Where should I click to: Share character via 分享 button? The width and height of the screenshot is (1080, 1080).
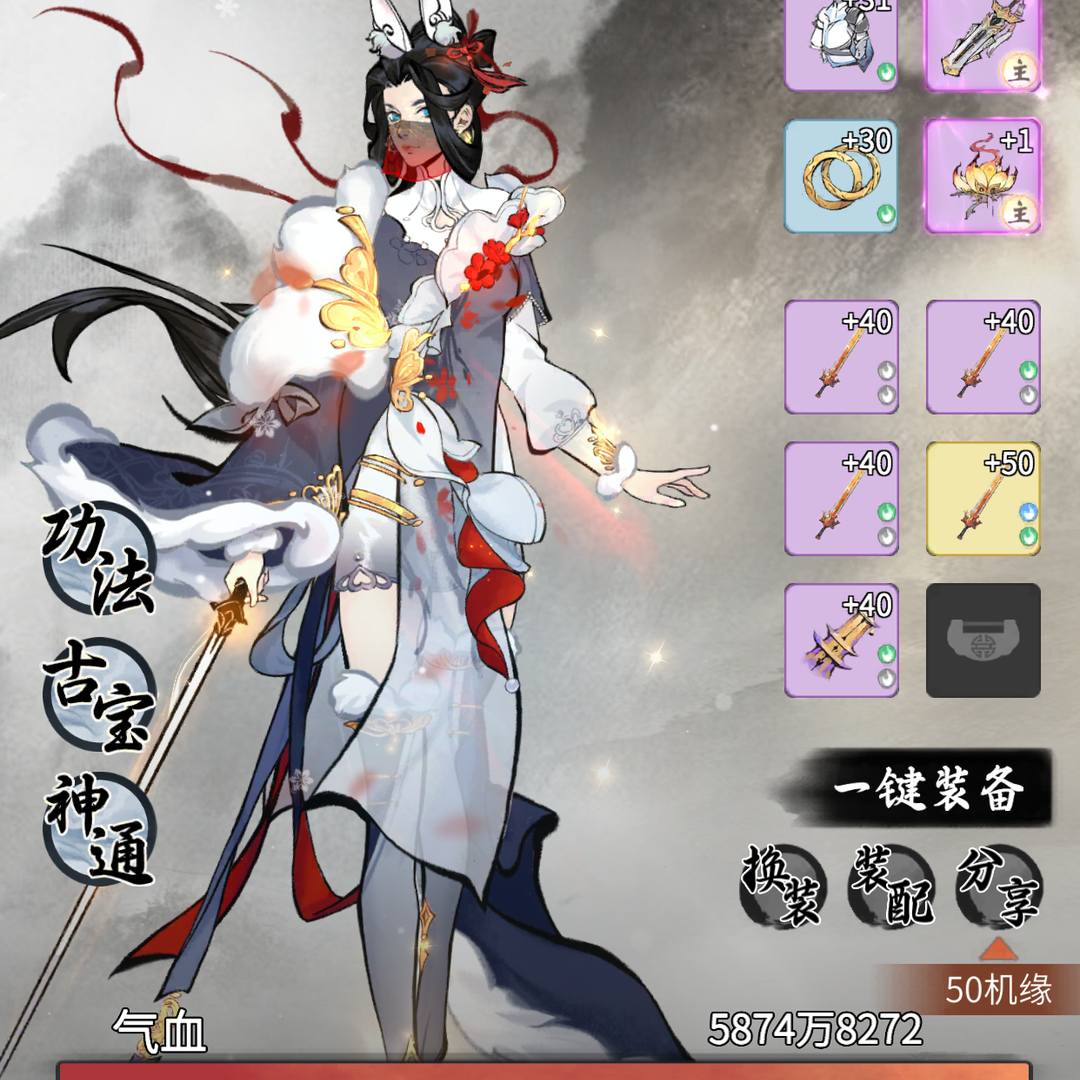[998, 885]
